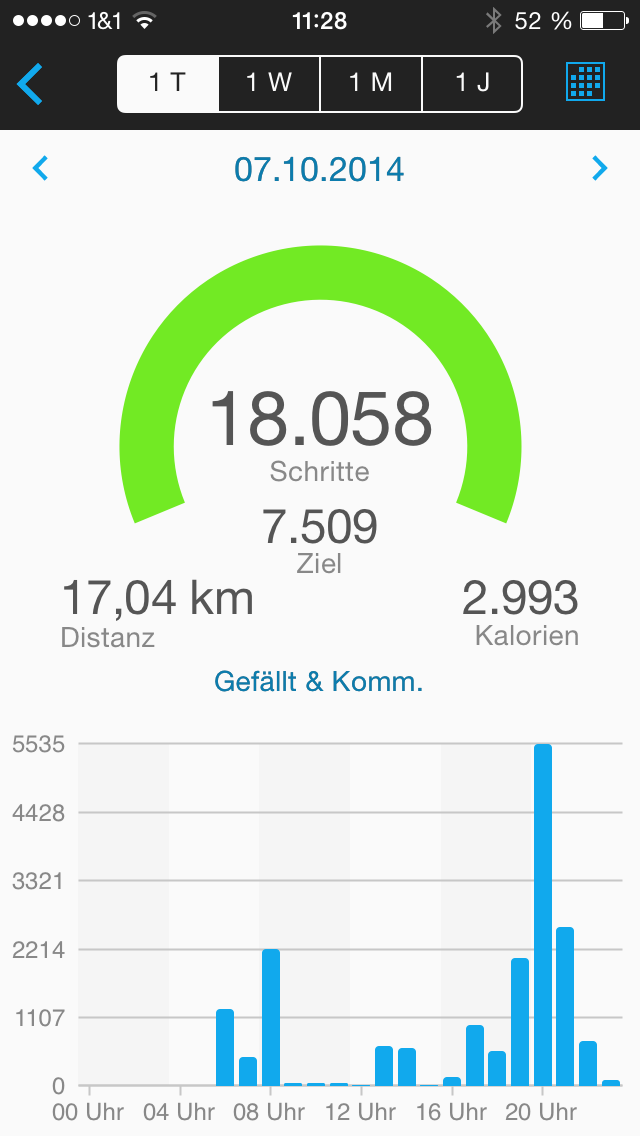Switch to the 1 J year view

tap(472, 83)
